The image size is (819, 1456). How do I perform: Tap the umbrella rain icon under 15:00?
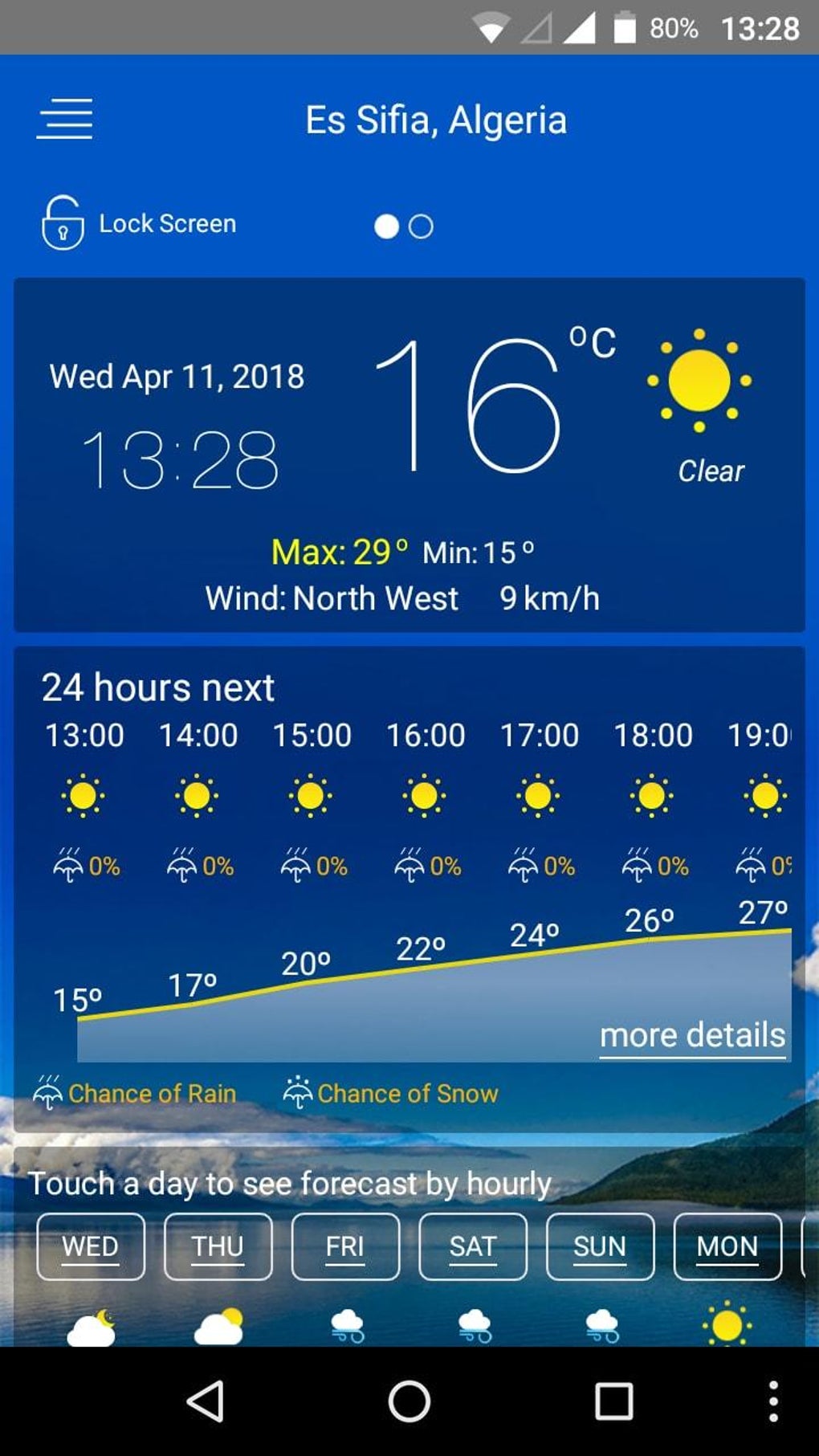tap(298, 865)
